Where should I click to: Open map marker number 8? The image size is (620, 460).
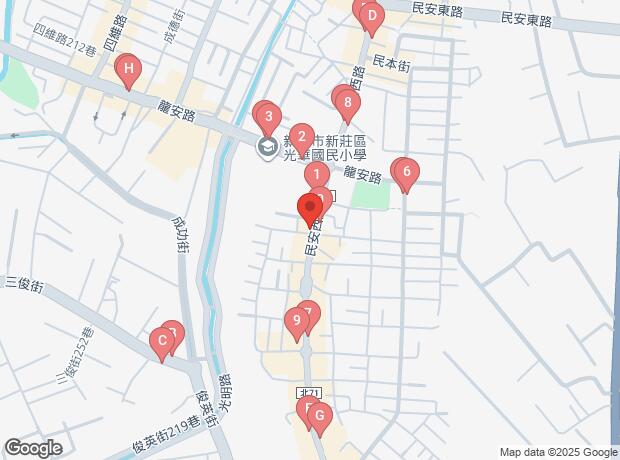pos(346,101)
